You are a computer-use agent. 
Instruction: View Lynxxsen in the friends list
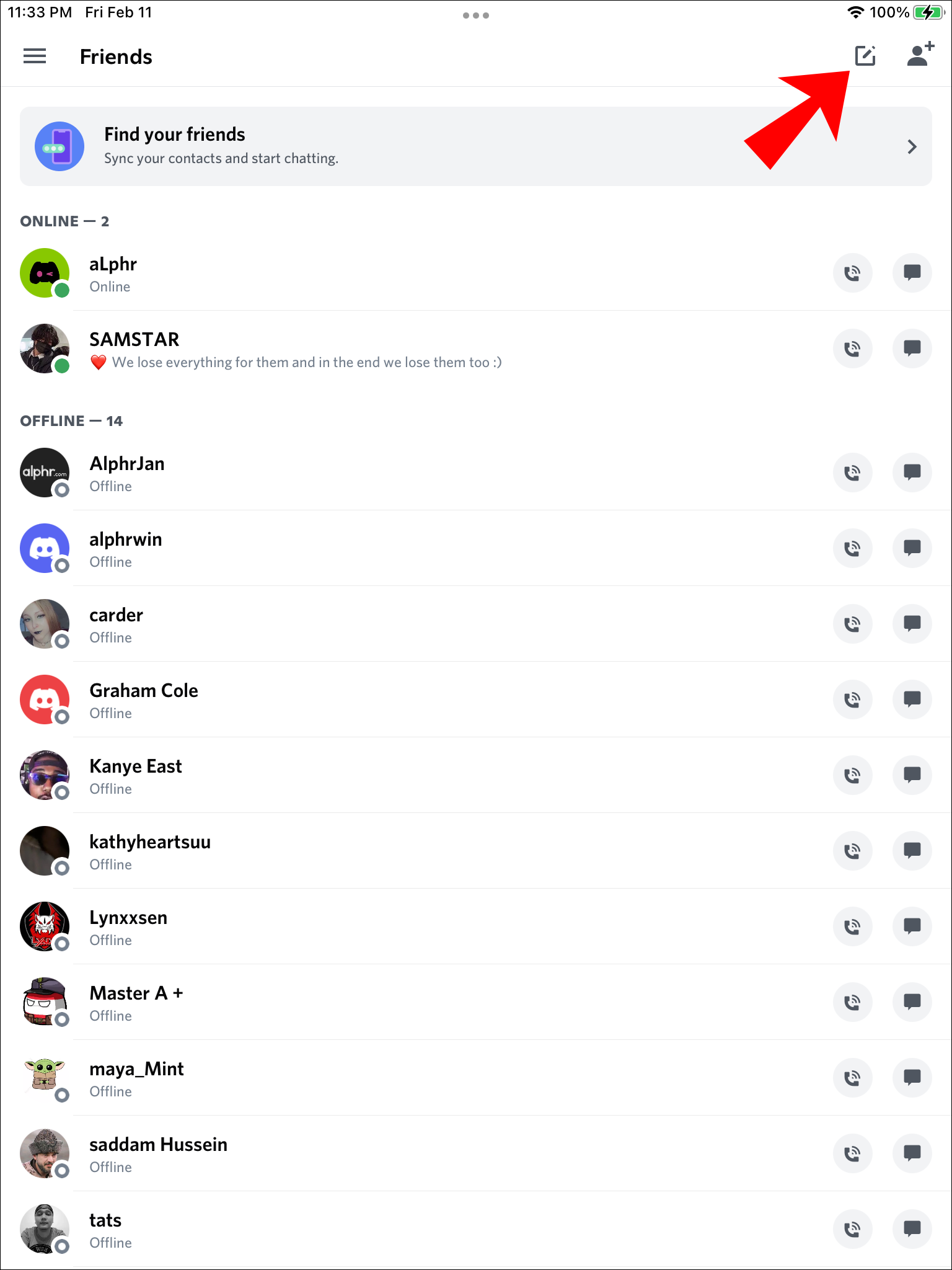point(372,927)
